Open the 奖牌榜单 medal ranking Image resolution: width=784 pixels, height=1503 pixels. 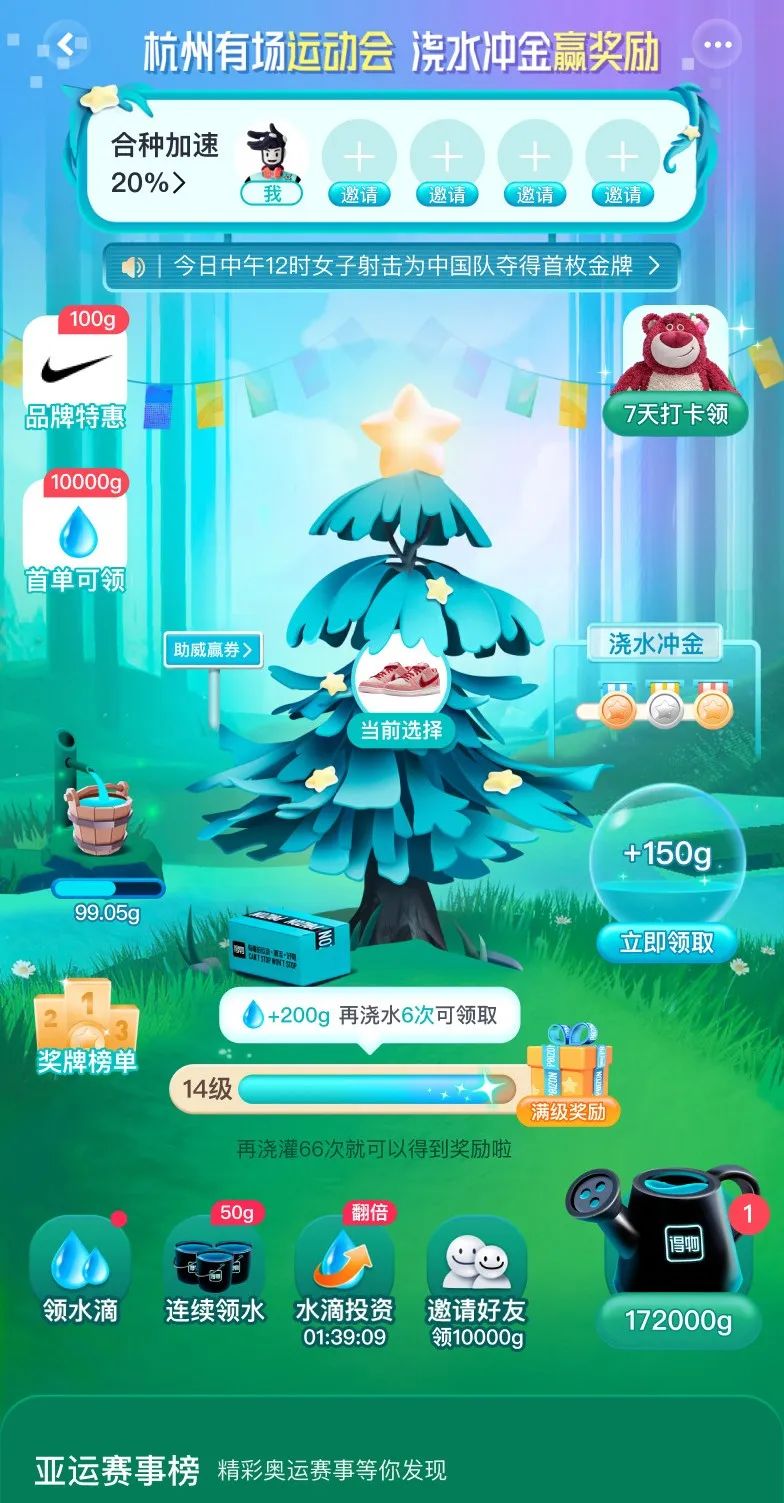pyautogui.click(x=86, y=1029)
